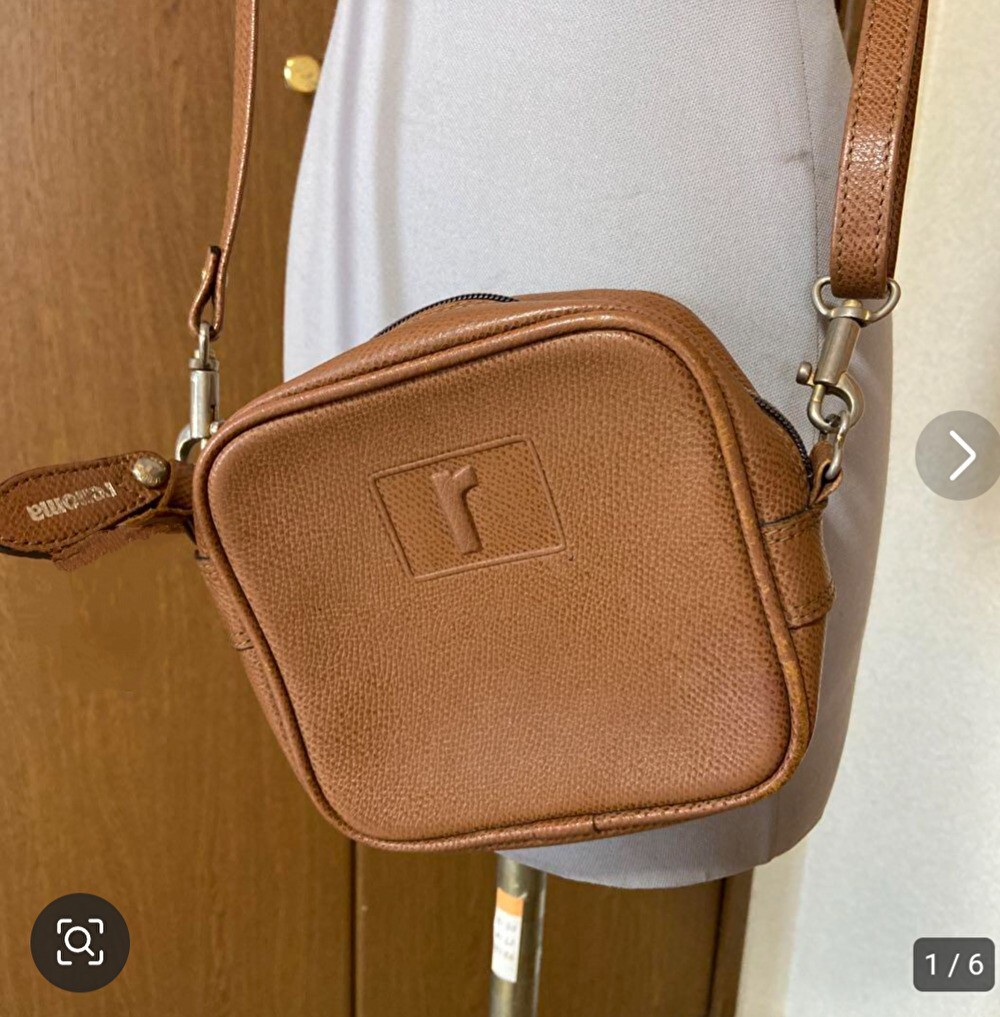Go to the next product photo

(959, 455)
